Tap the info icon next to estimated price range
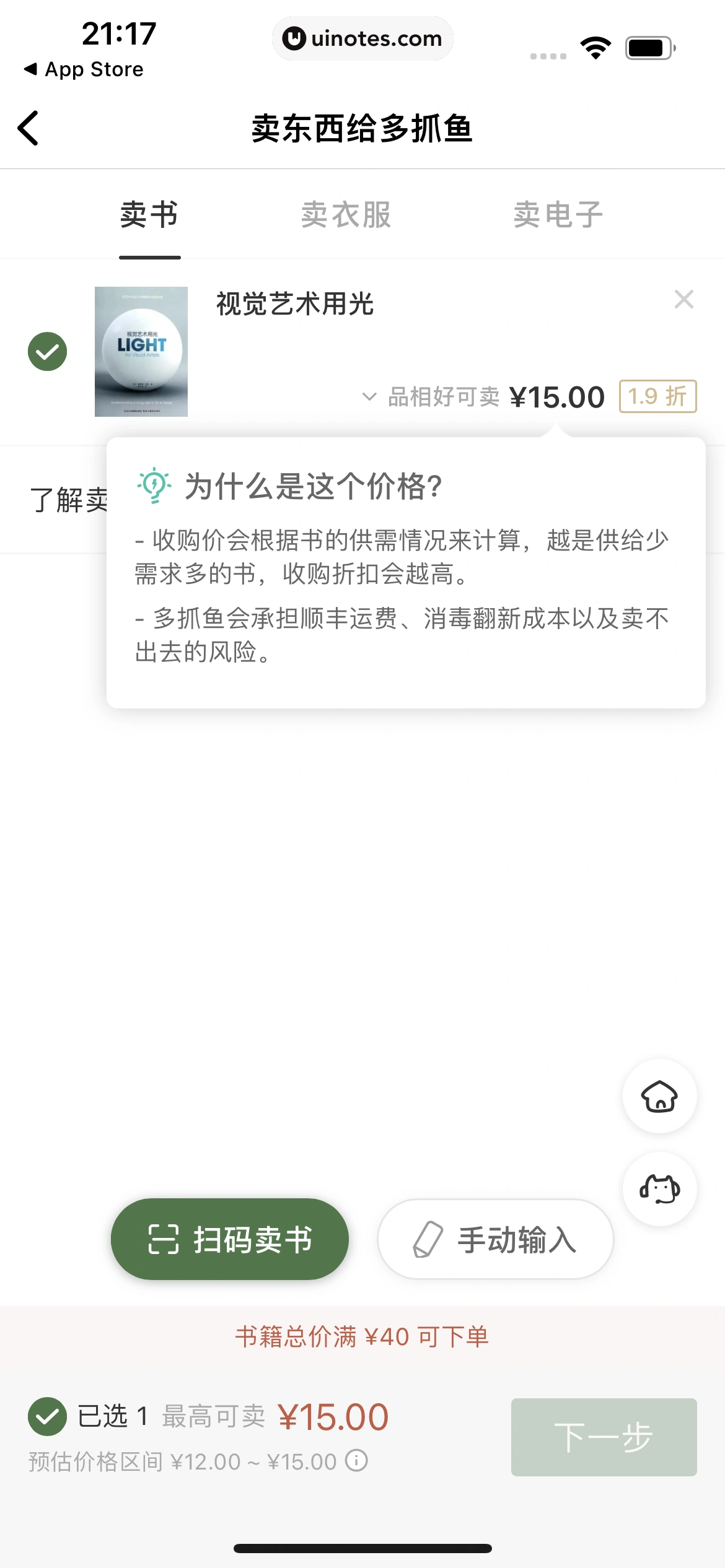 tap(357, 1461)
